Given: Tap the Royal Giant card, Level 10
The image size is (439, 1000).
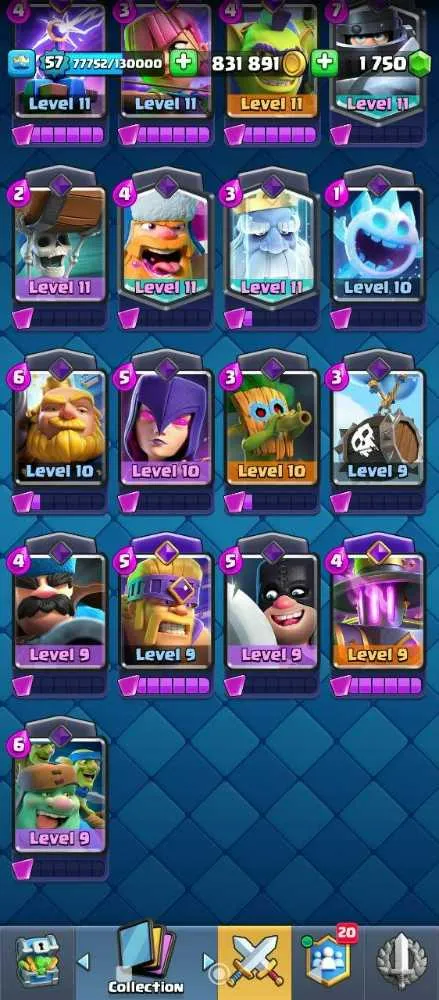Looking at the screenshot, I should [60, 432].
